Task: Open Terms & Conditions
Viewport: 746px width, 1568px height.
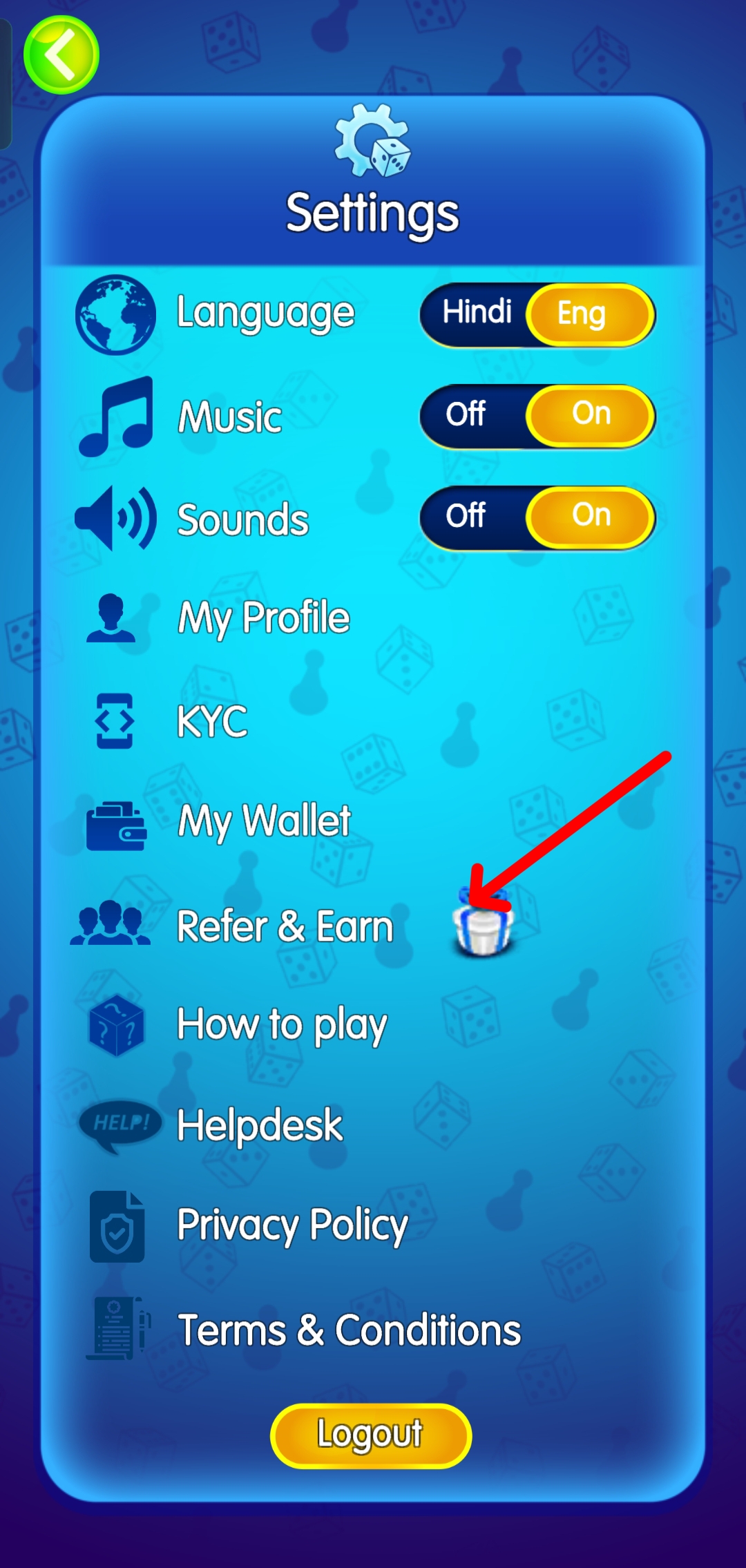Action: pos(349,1330)
